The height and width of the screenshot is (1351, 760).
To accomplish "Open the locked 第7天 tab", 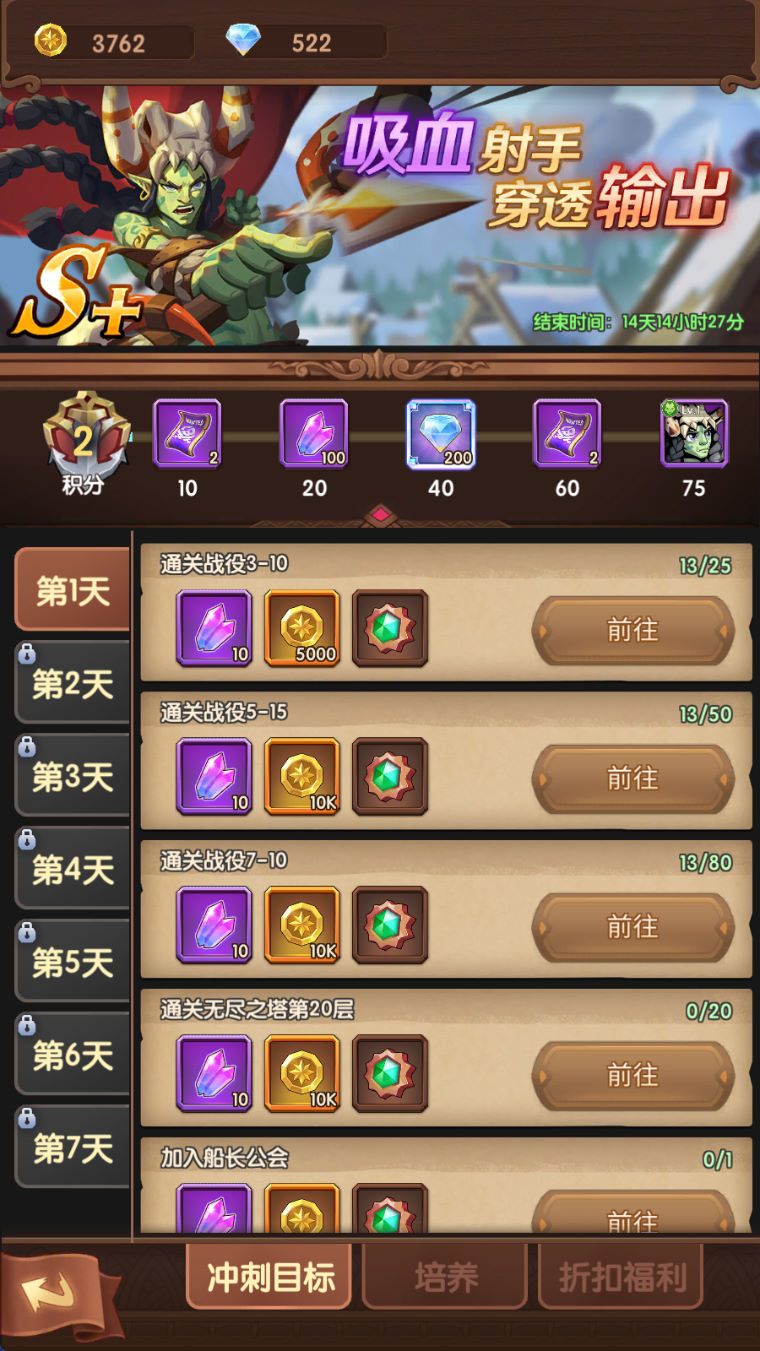I will click(x=72, y=1149).
